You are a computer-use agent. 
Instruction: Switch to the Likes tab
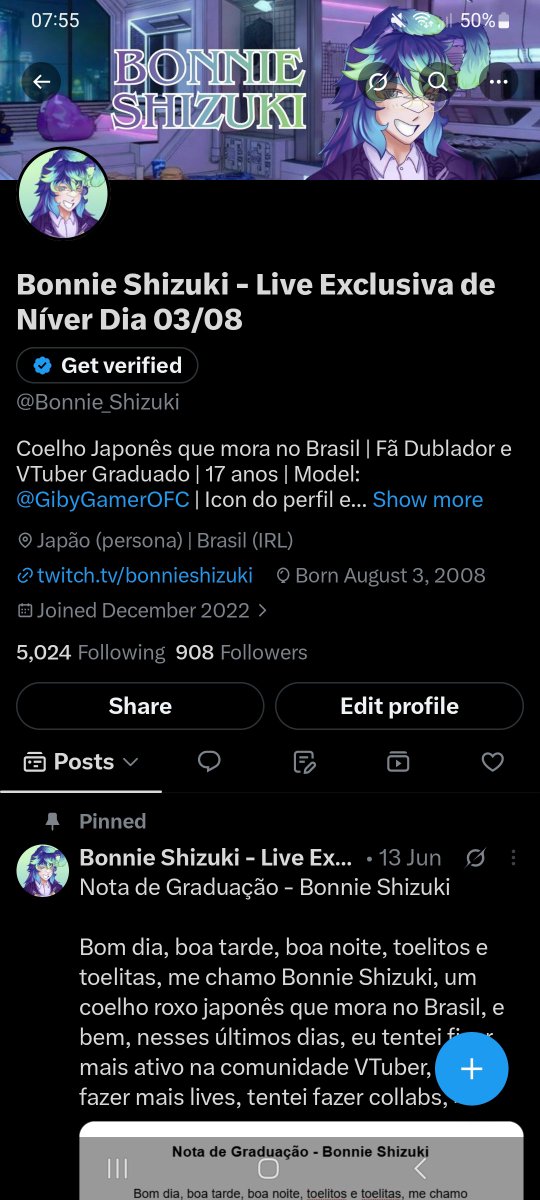pyautogui.click(x=492, y=762)
